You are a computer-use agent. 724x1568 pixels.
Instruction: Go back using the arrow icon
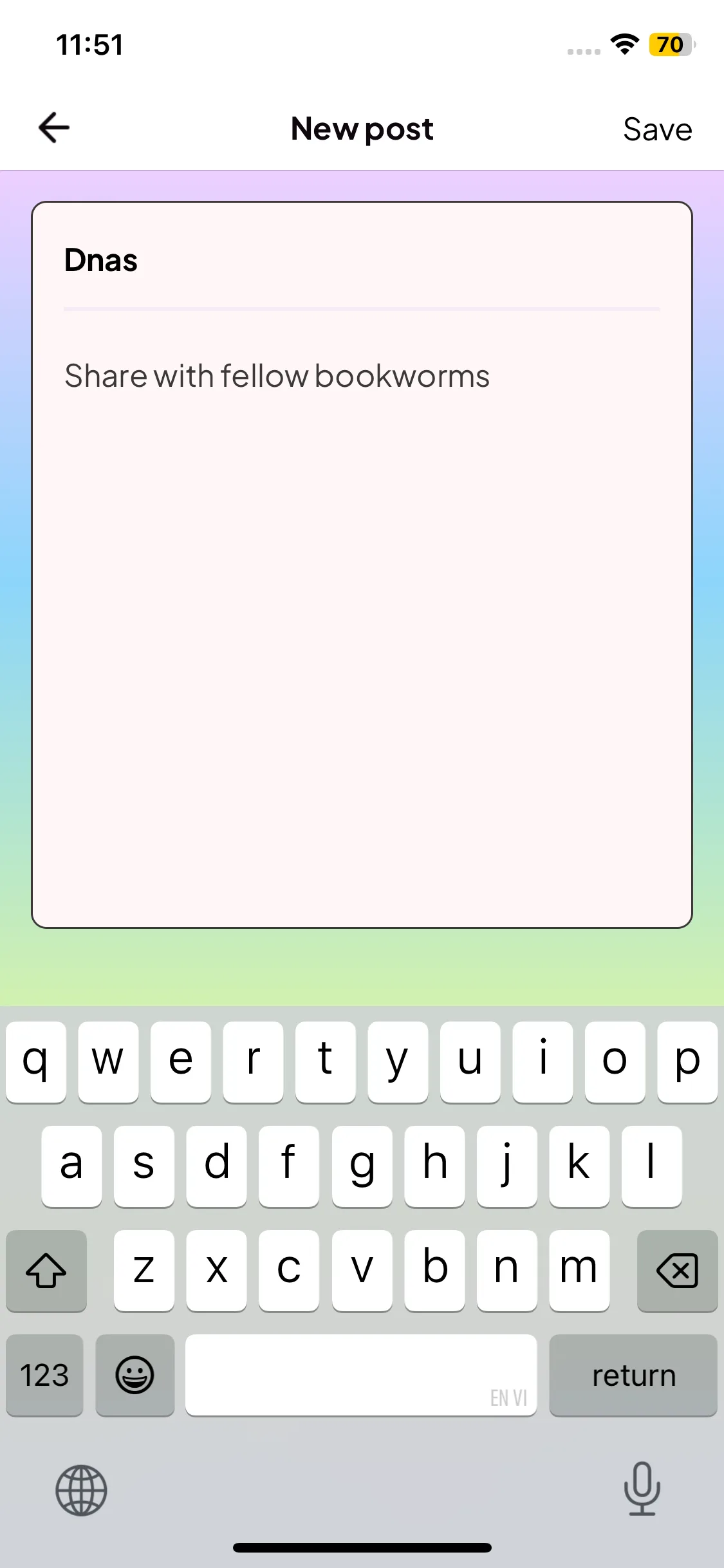point(54,127)
